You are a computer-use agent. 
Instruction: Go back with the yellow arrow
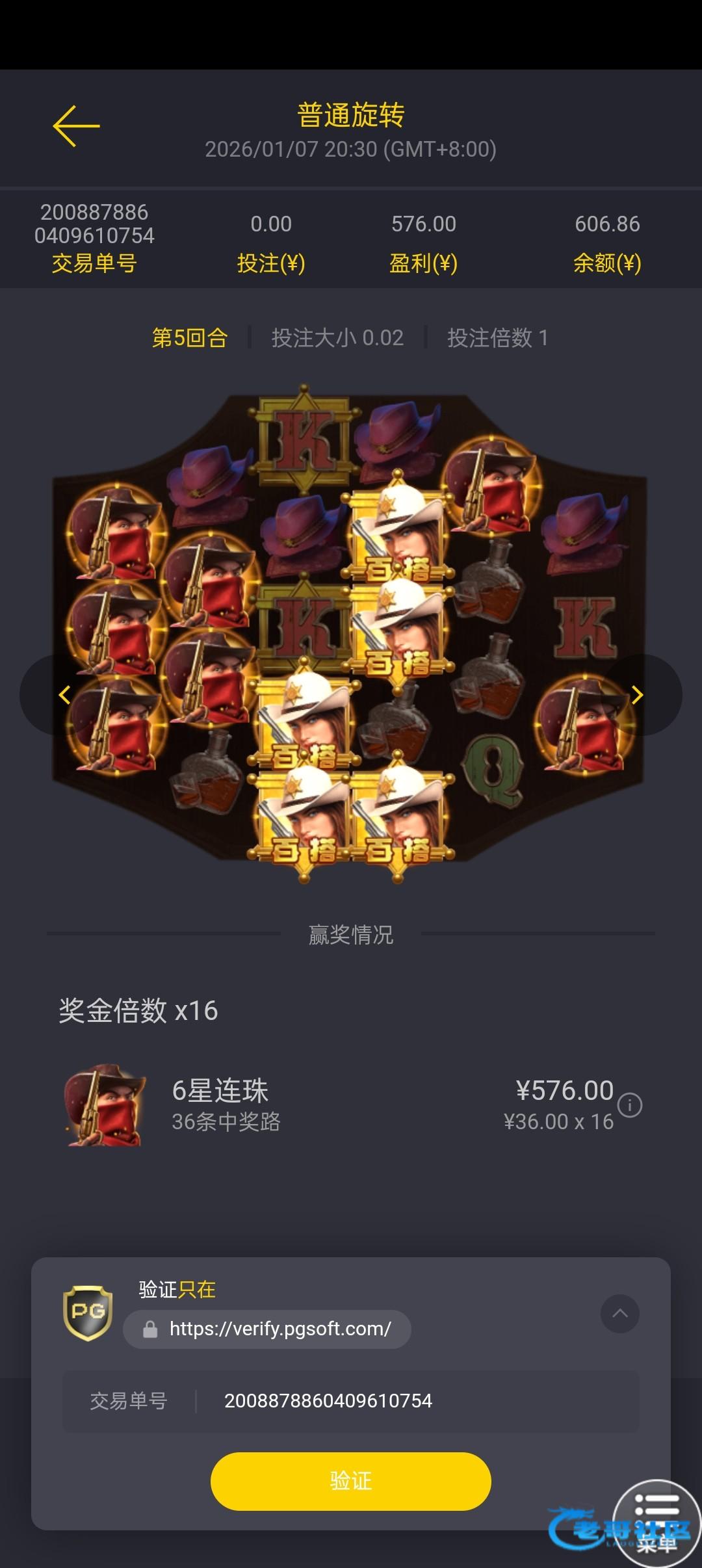(x=76, y=125)
